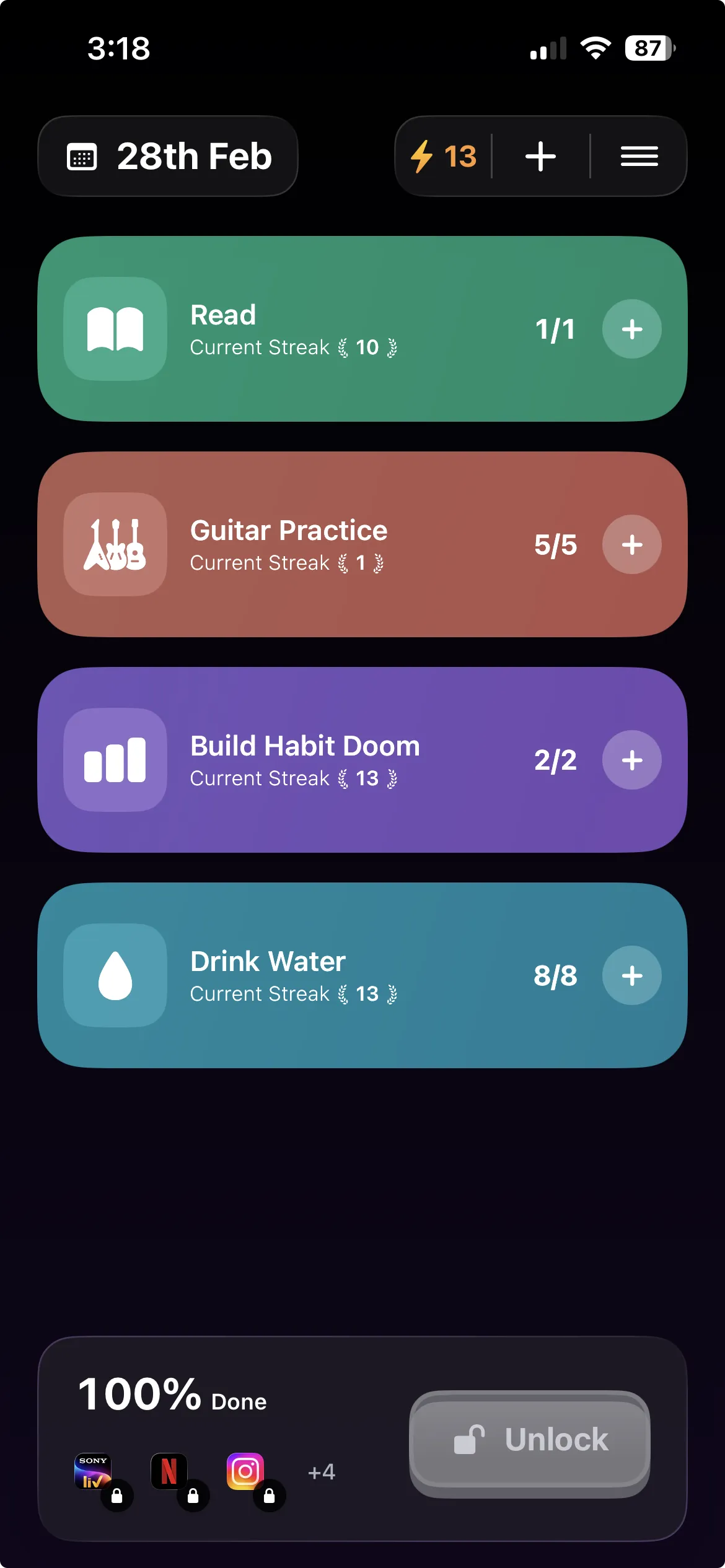This screenshot has height=1568, width=725.
Task: Tap the Netflix locked app icon
Action: coord(169,1472)
